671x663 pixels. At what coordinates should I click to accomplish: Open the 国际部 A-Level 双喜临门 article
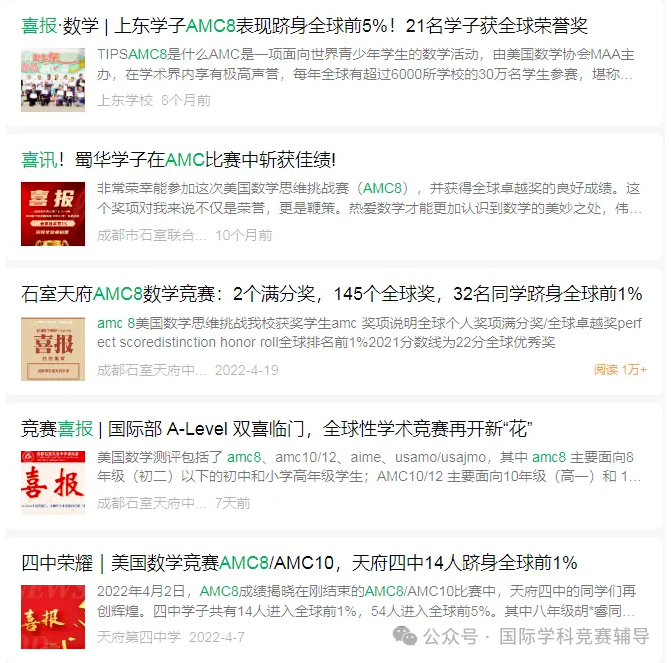pyautogui.click(x=276, y=429)
